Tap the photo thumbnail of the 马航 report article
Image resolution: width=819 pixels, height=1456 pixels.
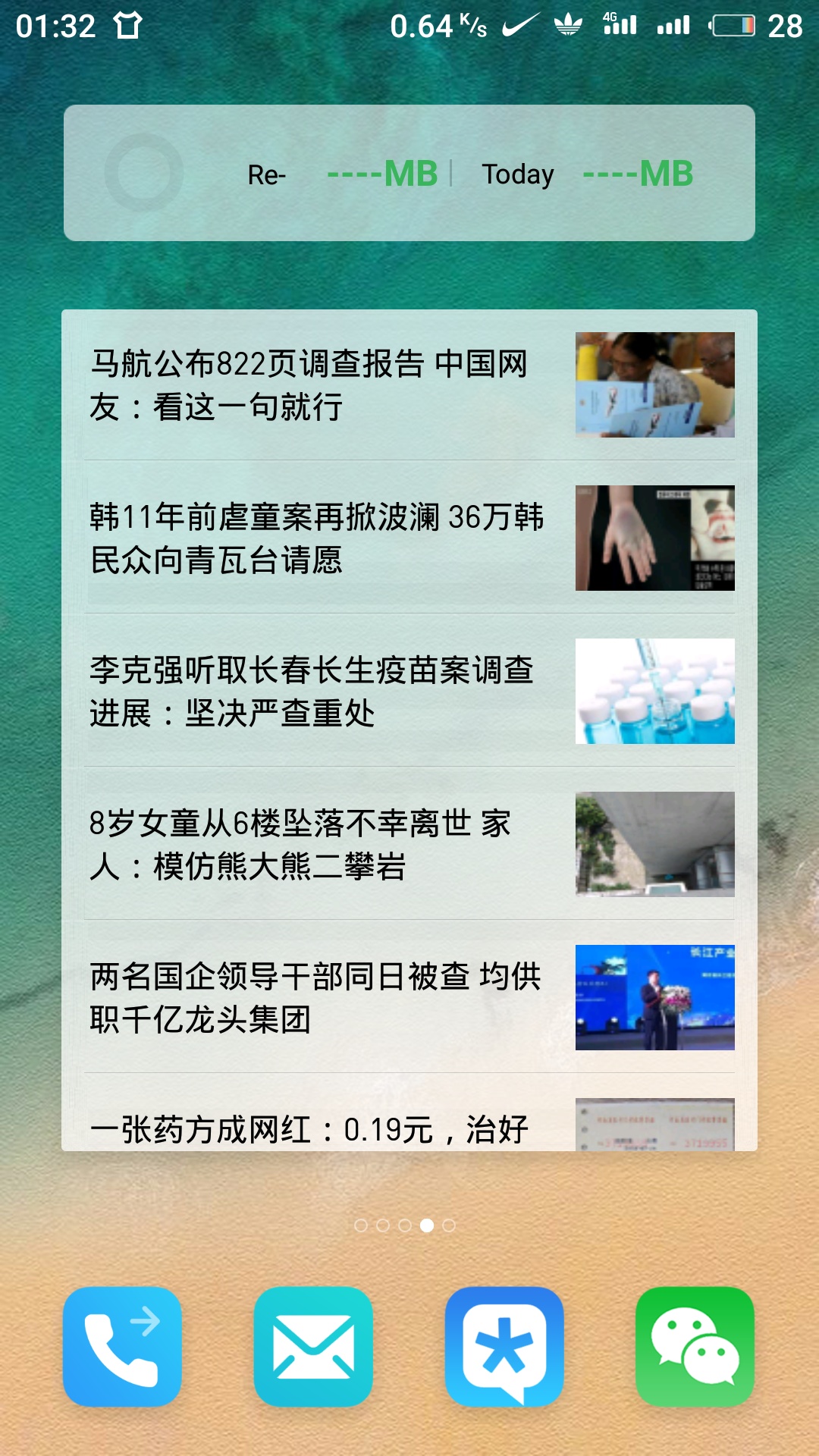click(655, 384)
